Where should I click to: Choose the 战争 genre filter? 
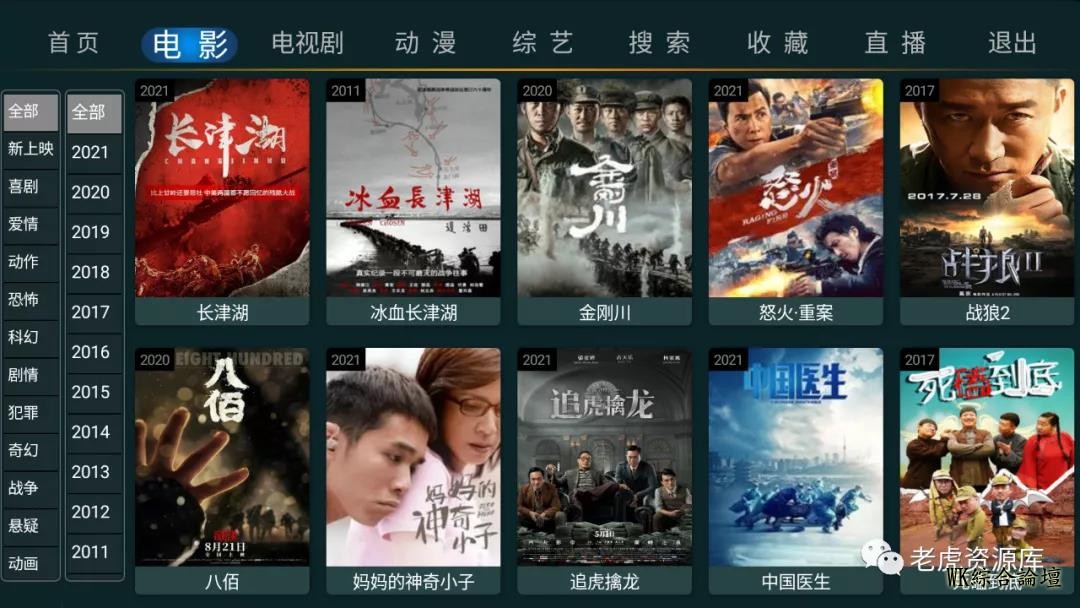[24, 488]
